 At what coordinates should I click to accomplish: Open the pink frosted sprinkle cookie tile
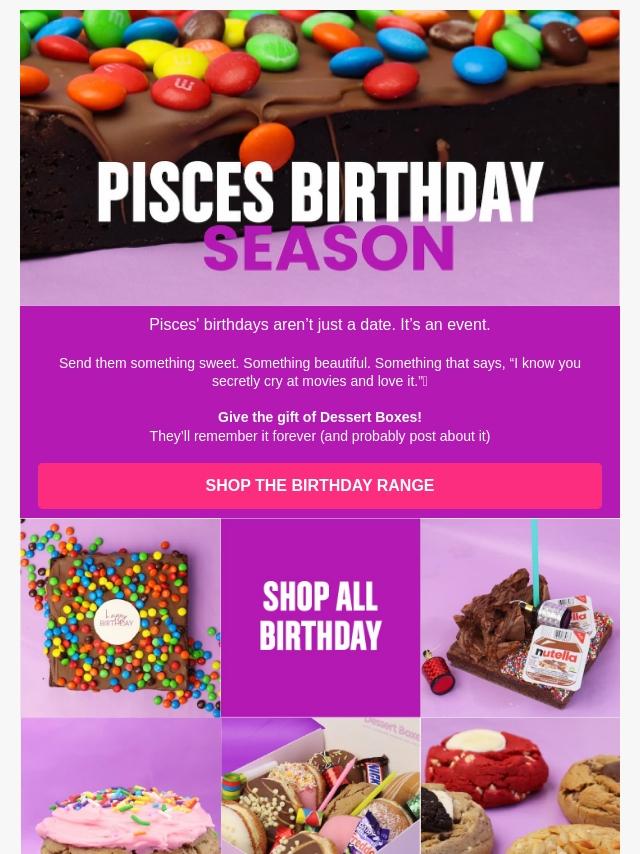click(x=120, y=786)
